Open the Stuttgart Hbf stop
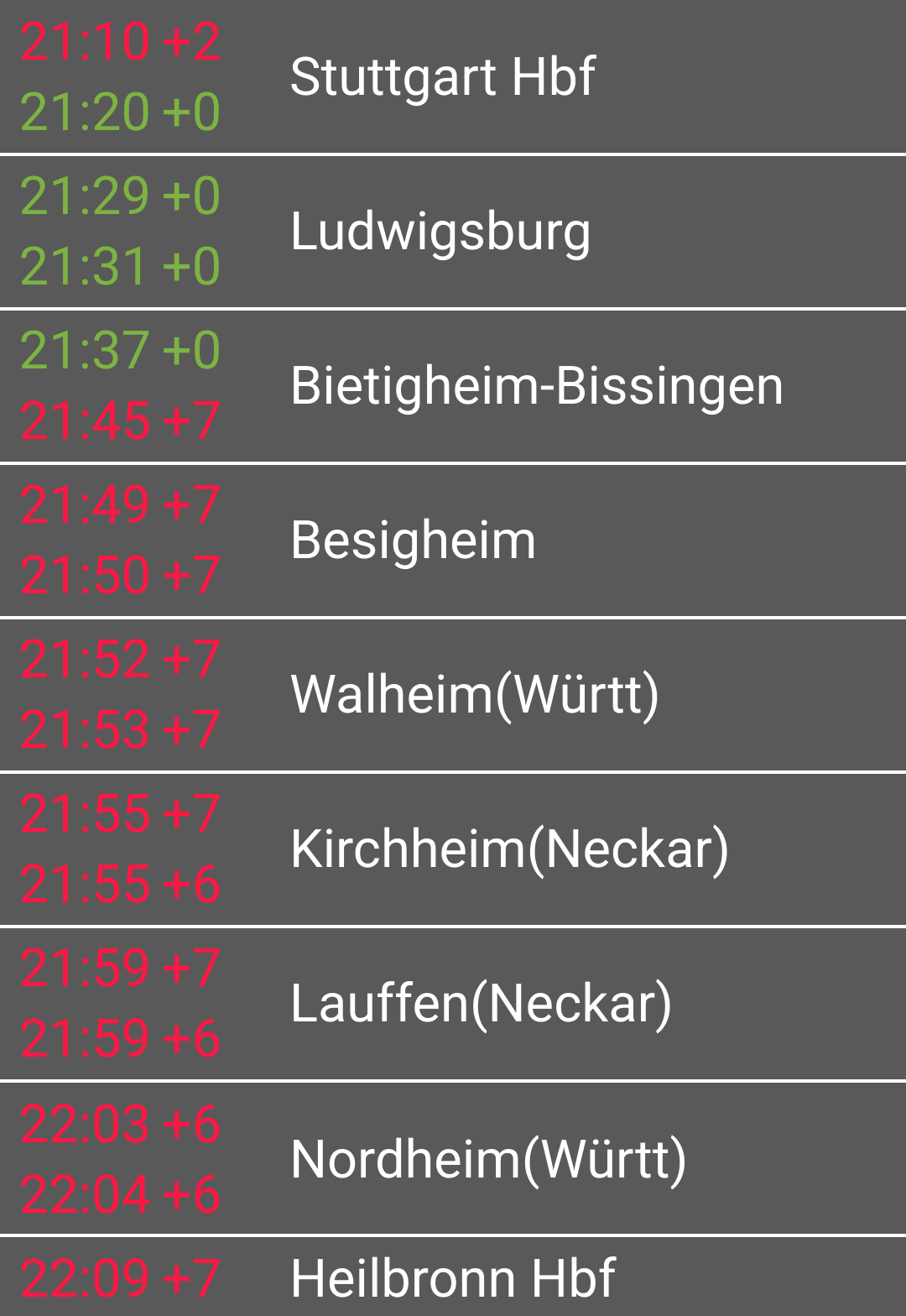Image resolution: width=906 pixels, height=1316 pixels. 442,76
